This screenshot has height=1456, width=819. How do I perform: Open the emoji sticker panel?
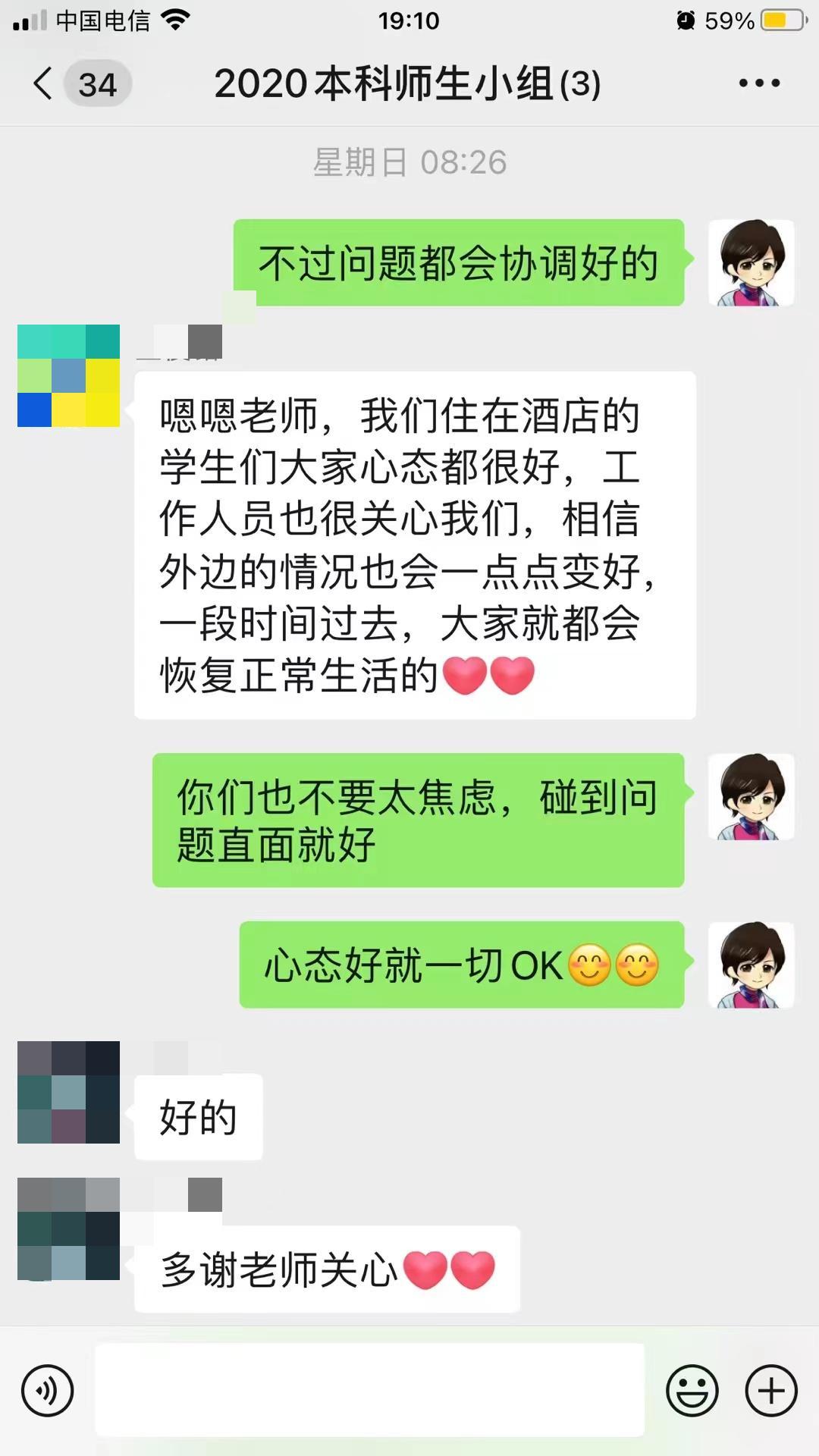pos(692,1391)
